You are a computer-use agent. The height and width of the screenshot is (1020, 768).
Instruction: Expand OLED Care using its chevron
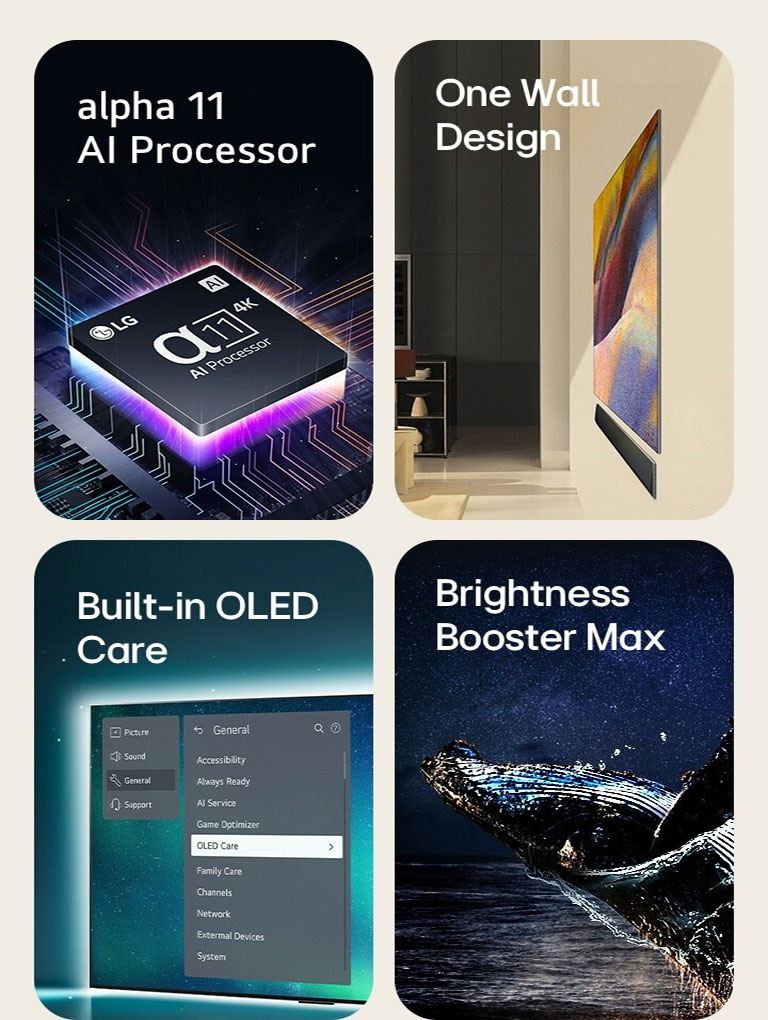click(x=331, y=847)
